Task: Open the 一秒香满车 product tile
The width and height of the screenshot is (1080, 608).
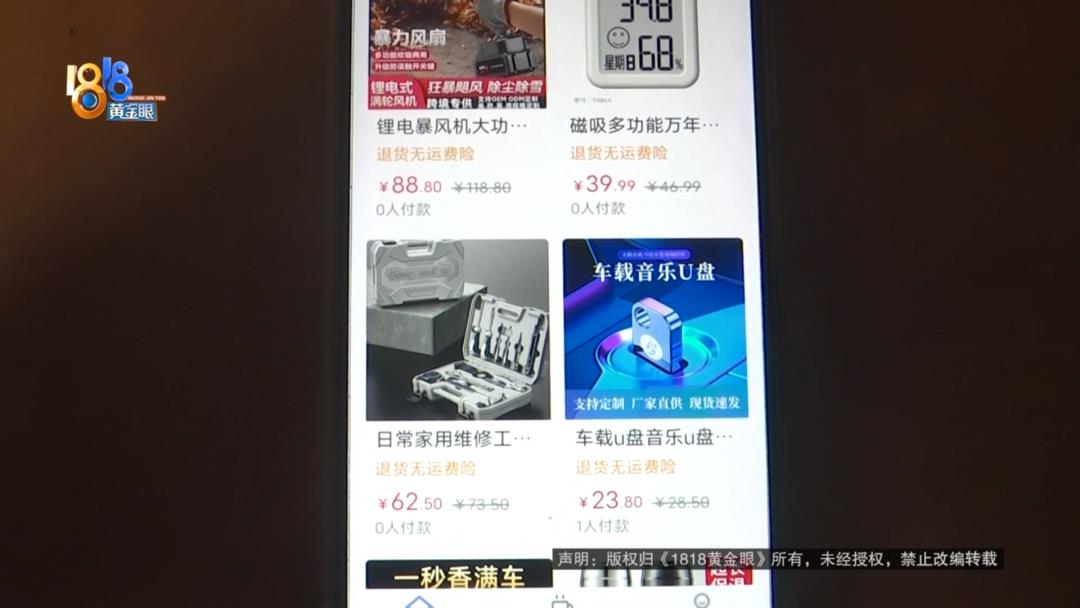Action: tap(458, 575)
